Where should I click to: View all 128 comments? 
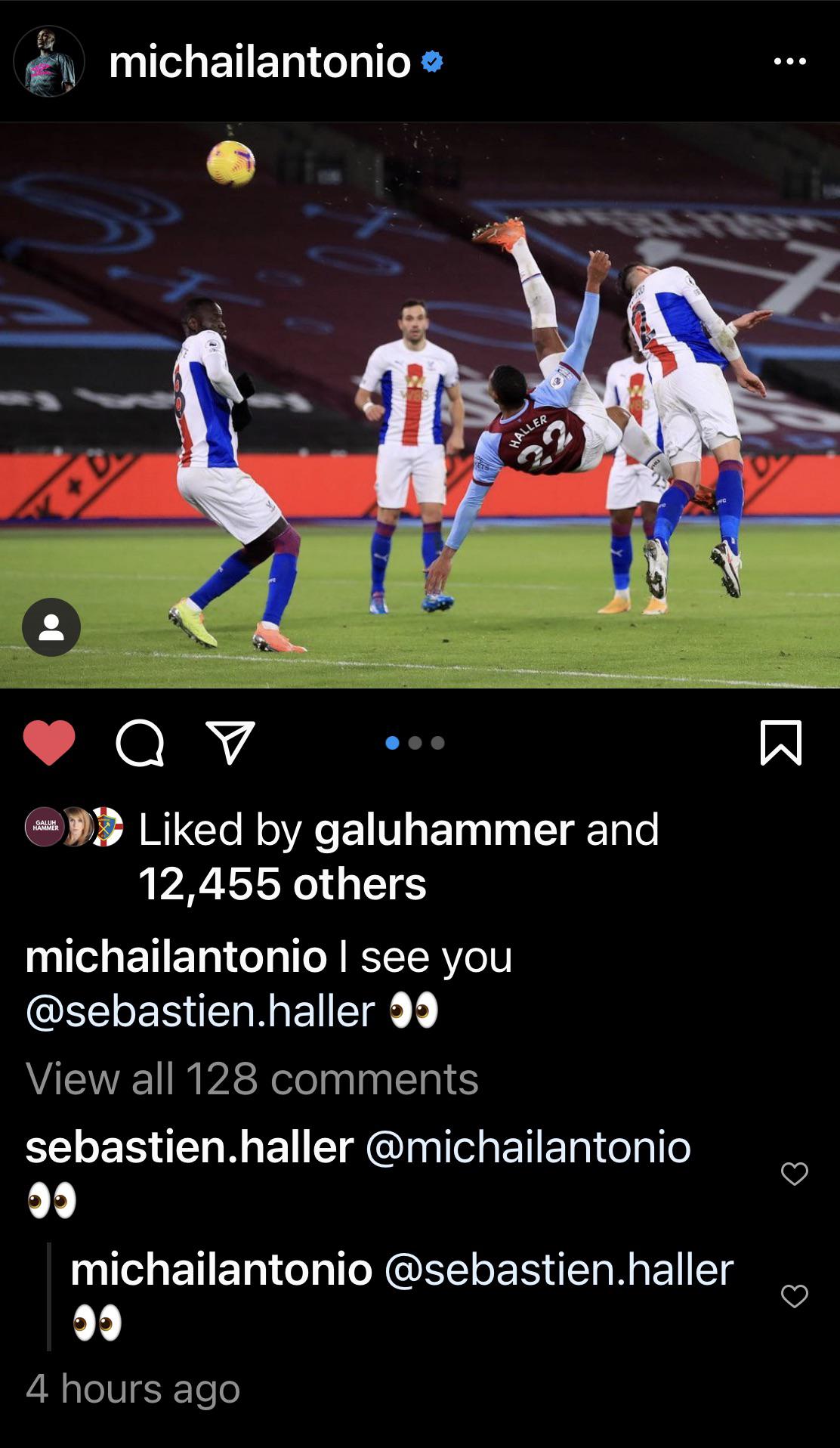pos(252,1078)
